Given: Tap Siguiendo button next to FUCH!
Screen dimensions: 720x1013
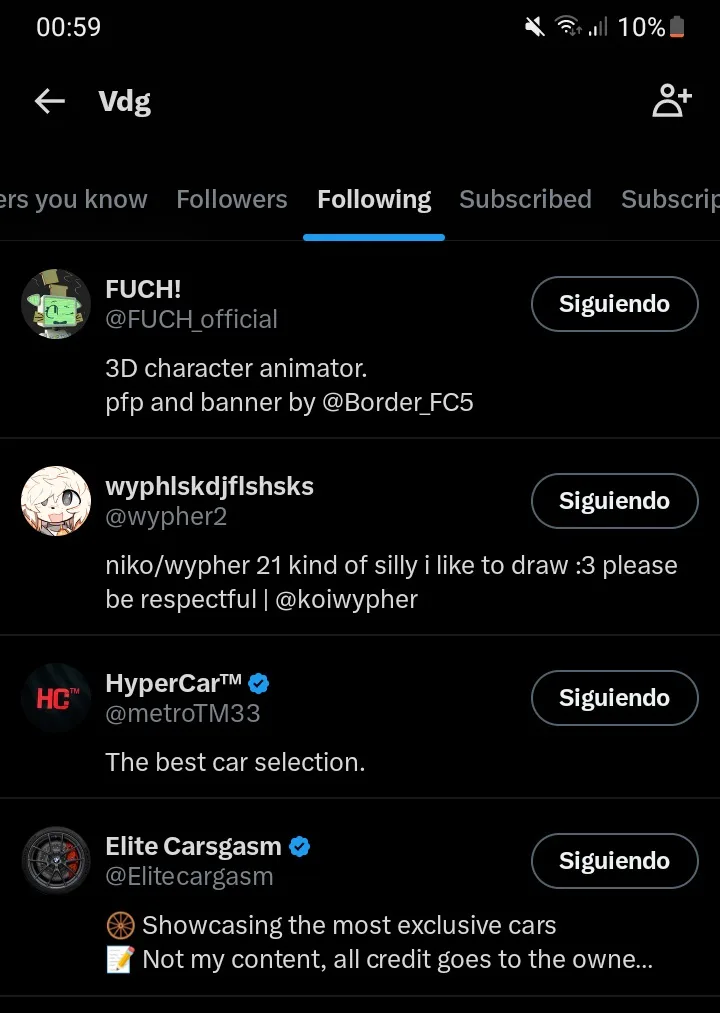Looking at the screenshot, I should click(614, 304).
